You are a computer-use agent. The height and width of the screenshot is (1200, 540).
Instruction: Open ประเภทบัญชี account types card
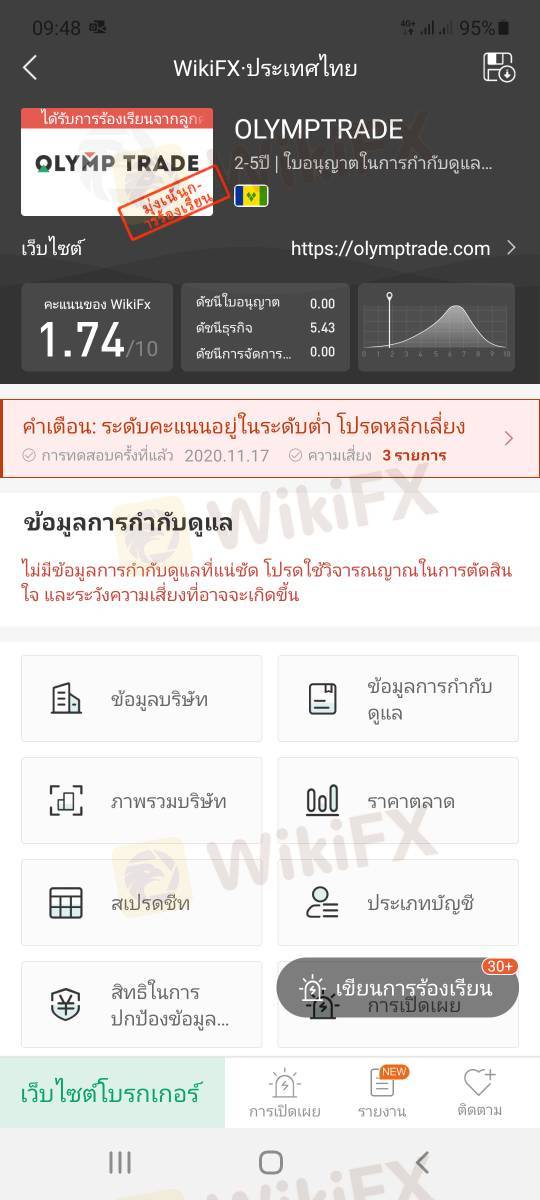tap(398, 903)
